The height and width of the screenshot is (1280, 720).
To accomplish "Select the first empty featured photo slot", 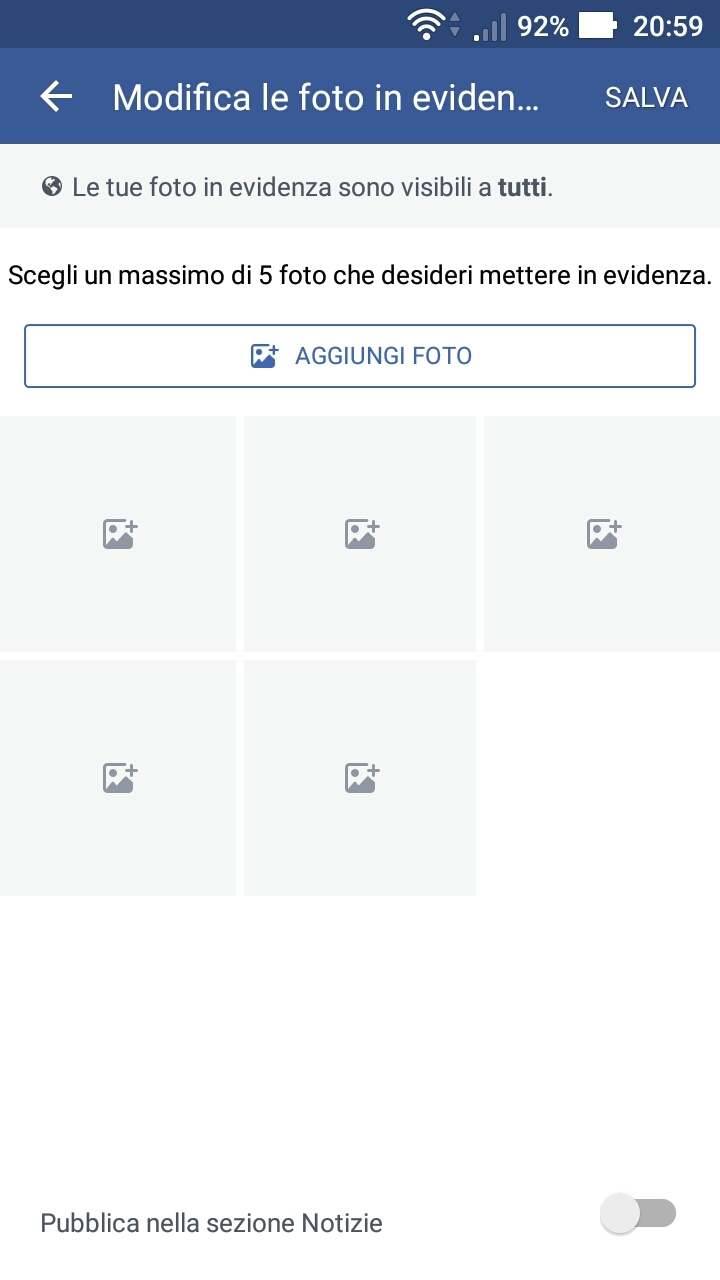I will point(118,534).
